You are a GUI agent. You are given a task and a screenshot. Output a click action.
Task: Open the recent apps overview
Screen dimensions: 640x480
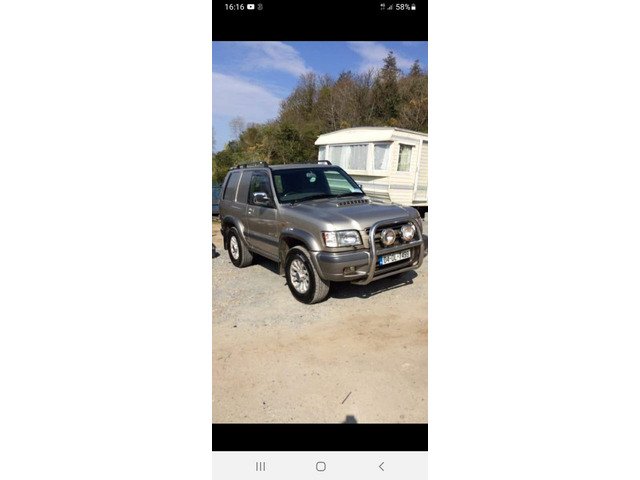tap(260, 466)
